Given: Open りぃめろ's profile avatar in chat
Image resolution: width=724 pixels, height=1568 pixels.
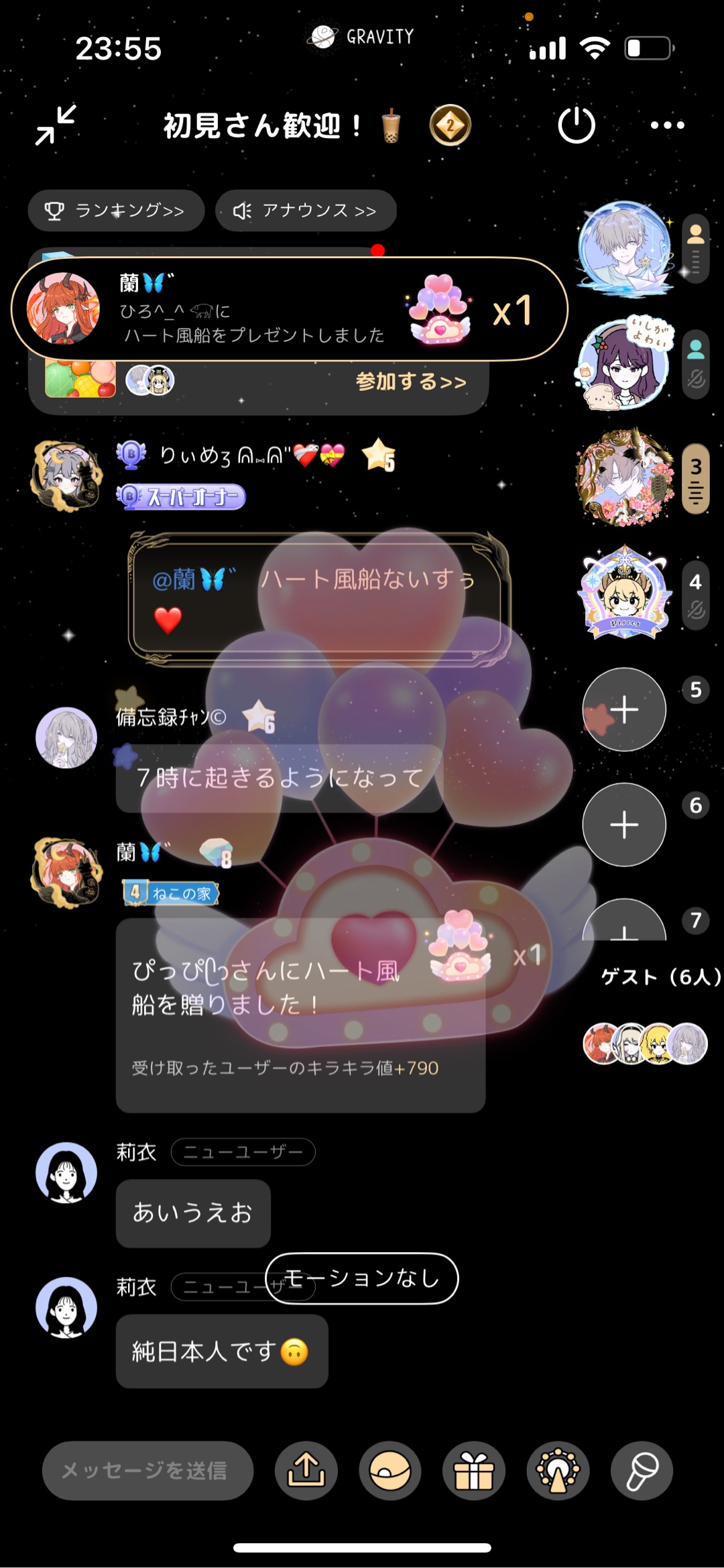Looking at the screenshot, I should tap(66, 475).
